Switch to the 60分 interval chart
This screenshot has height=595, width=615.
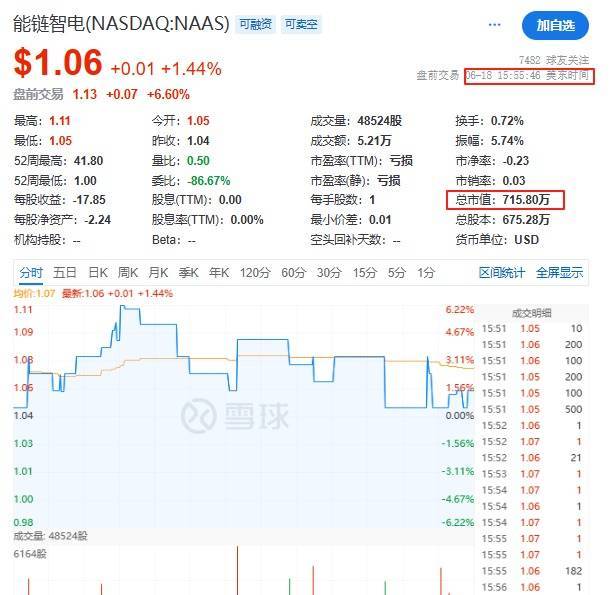(x=293, y=272)
